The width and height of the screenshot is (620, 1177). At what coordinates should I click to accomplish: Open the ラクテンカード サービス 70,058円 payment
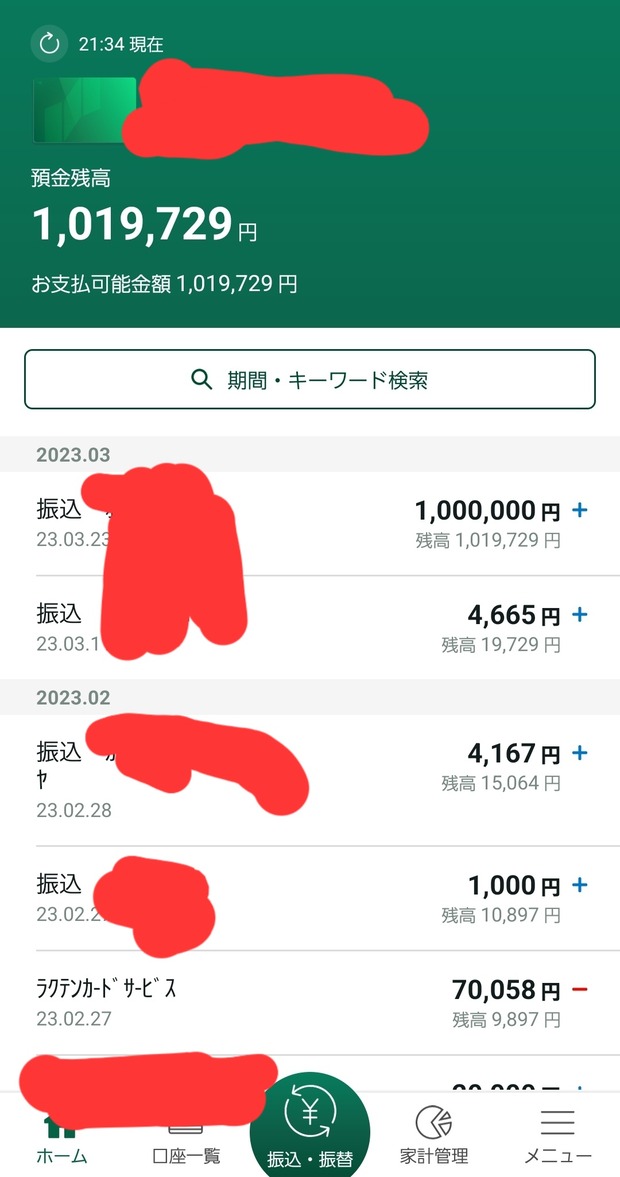point(310,1002)
